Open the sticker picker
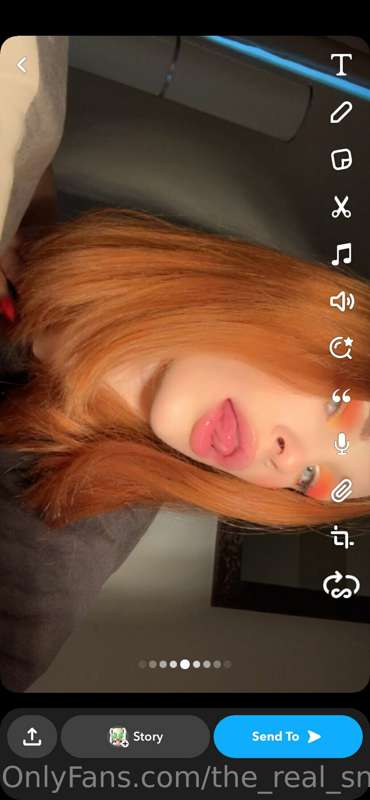370x800 pixels. [341, 160]
